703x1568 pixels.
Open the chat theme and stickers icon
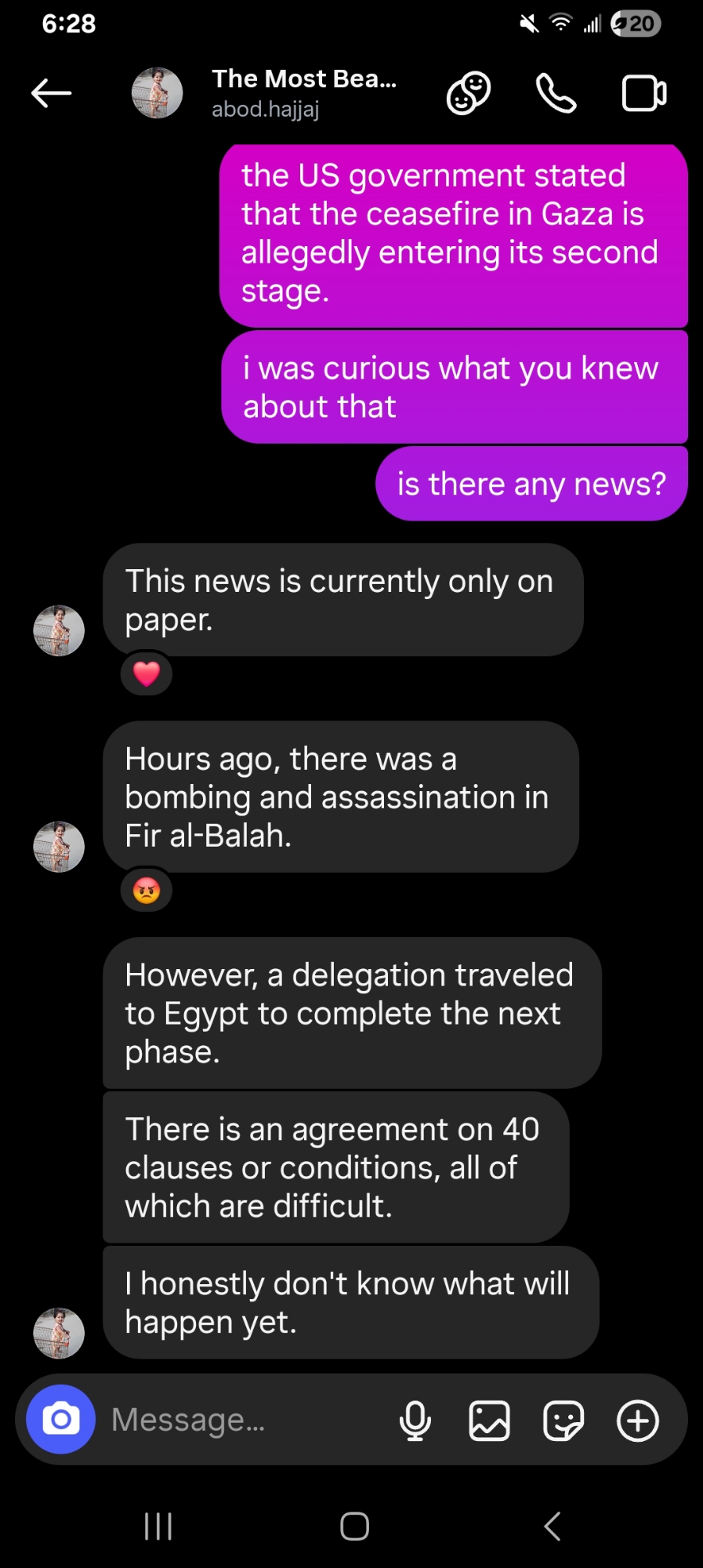[x=468, y=93]
